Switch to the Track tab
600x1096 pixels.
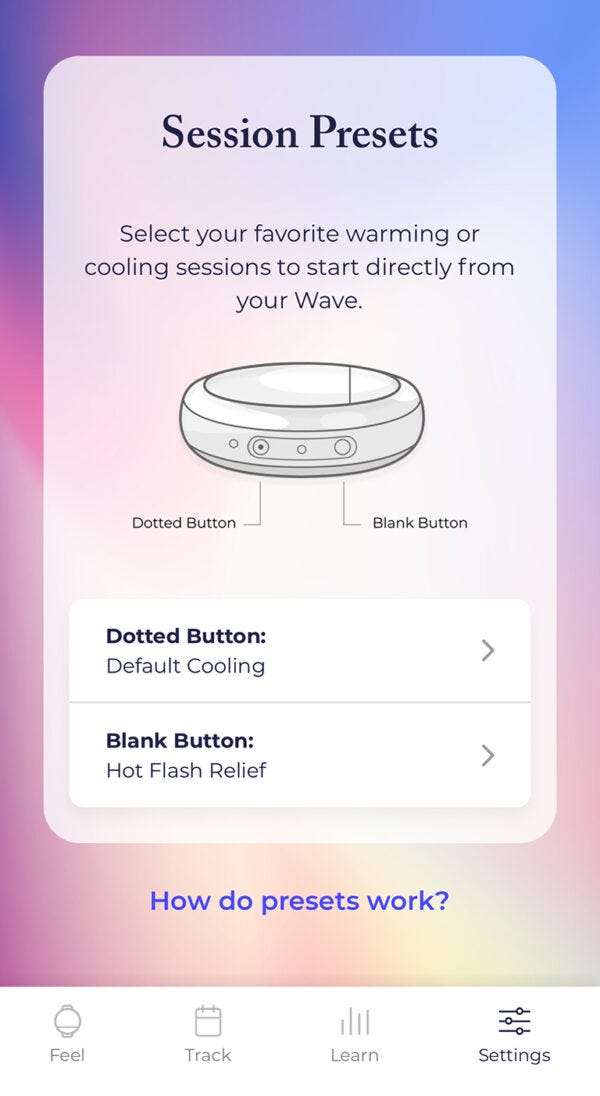coord(208,1034)
